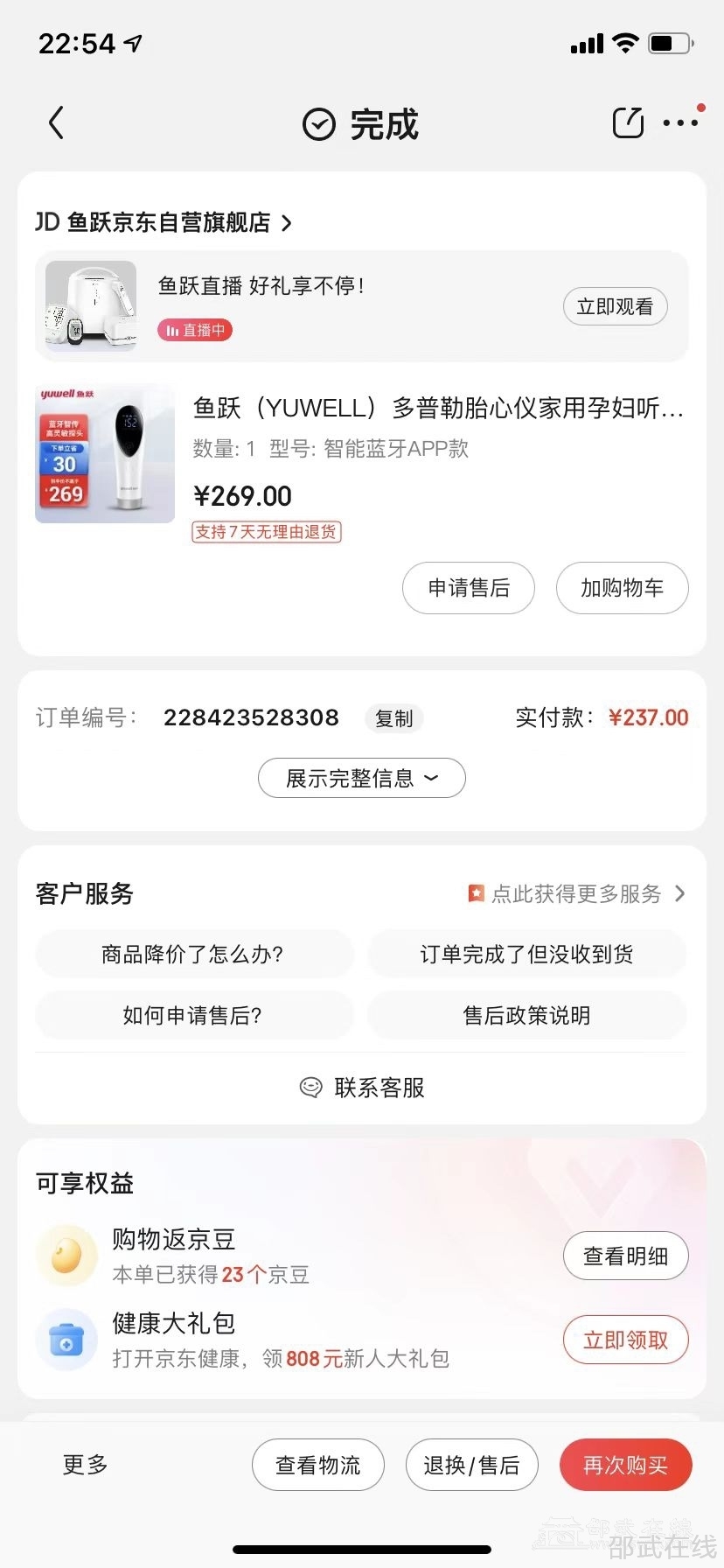Viewport: 724px width, 1568px height.
Task: Tap 申请售后 for this item
Action: click(x=469, y=588)
